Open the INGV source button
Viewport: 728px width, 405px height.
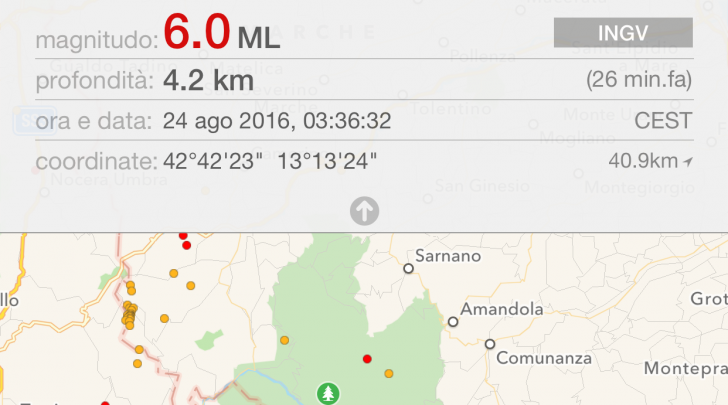point(623,32)
